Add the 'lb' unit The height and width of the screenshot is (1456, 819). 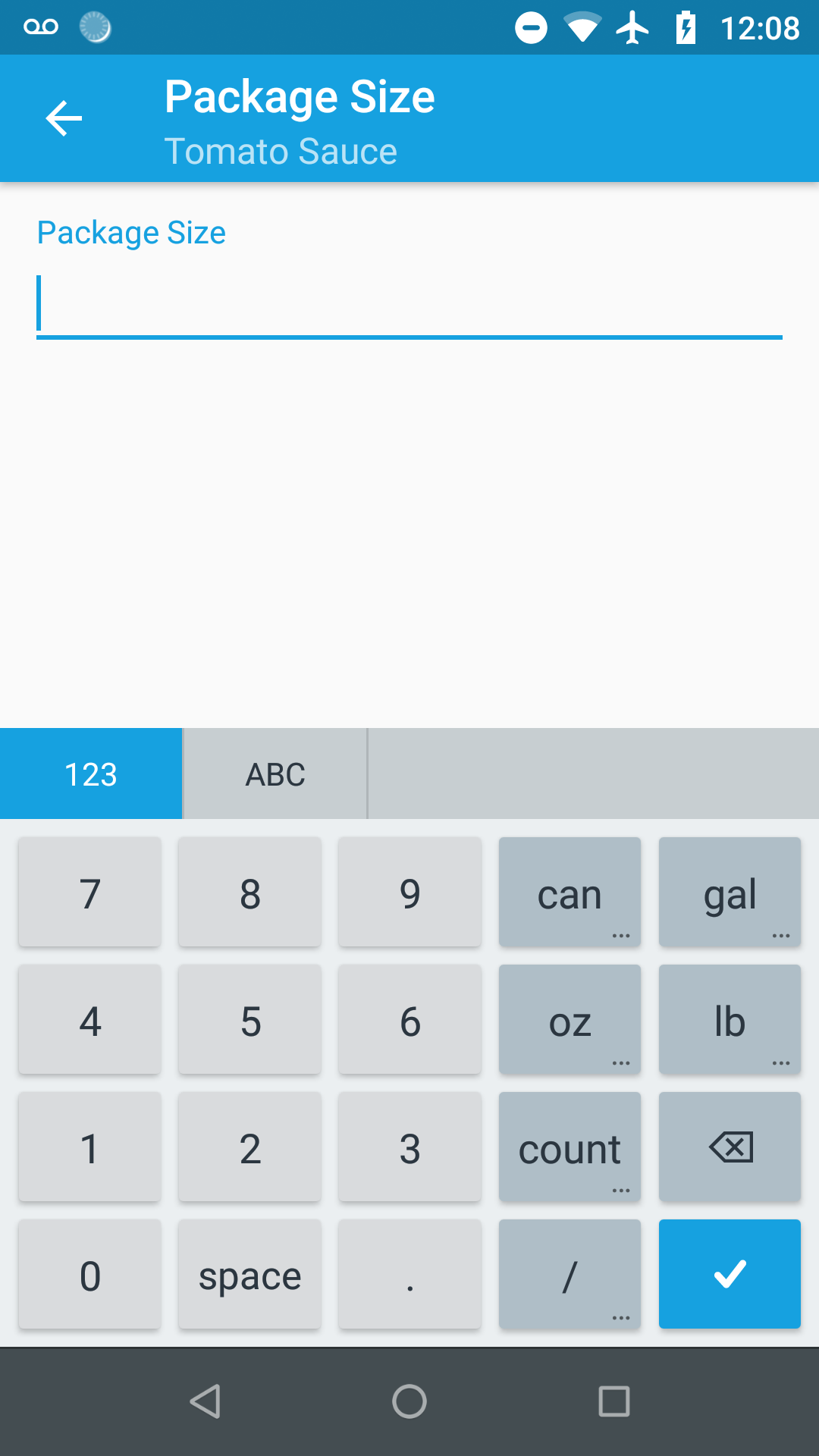(730, 1020)
